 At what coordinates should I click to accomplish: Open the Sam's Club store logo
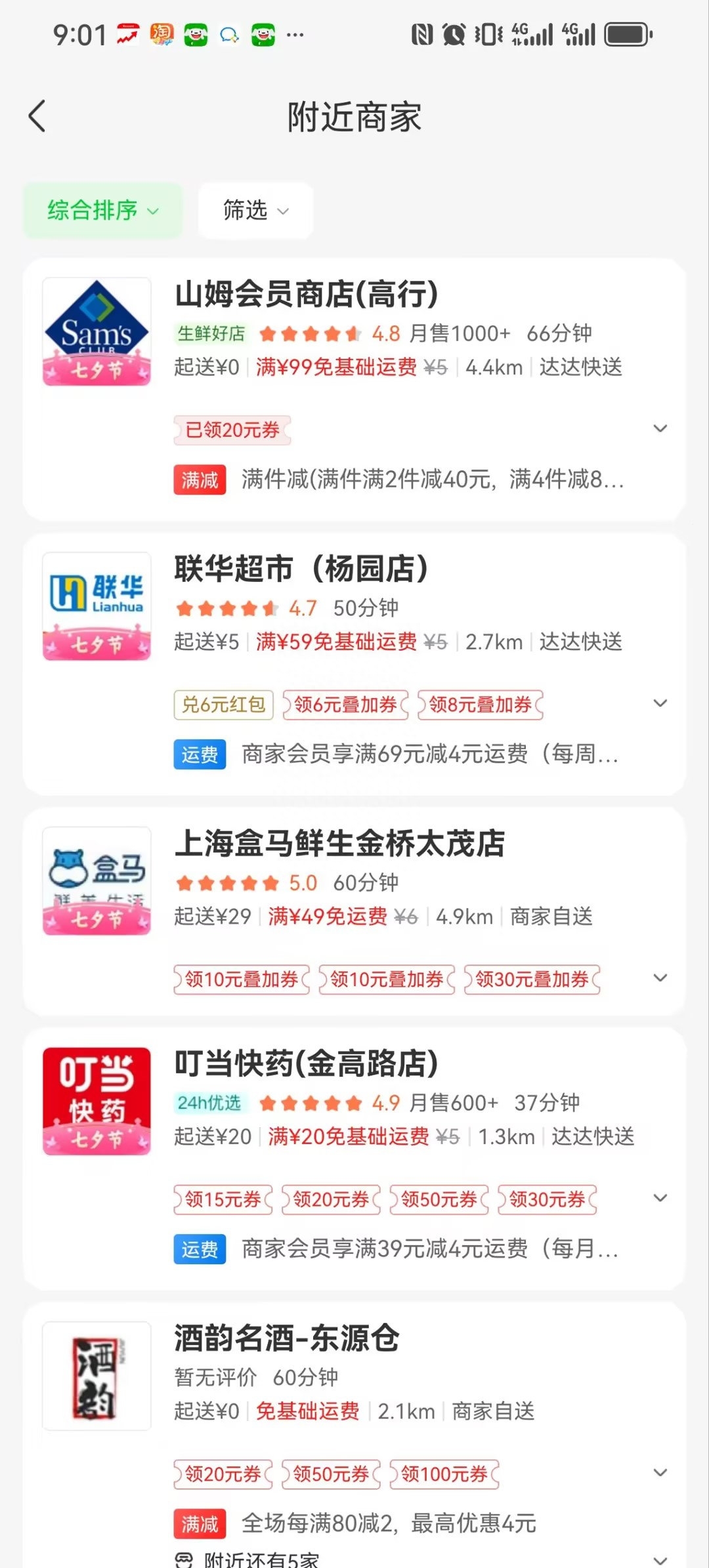(x=96, y=329)
